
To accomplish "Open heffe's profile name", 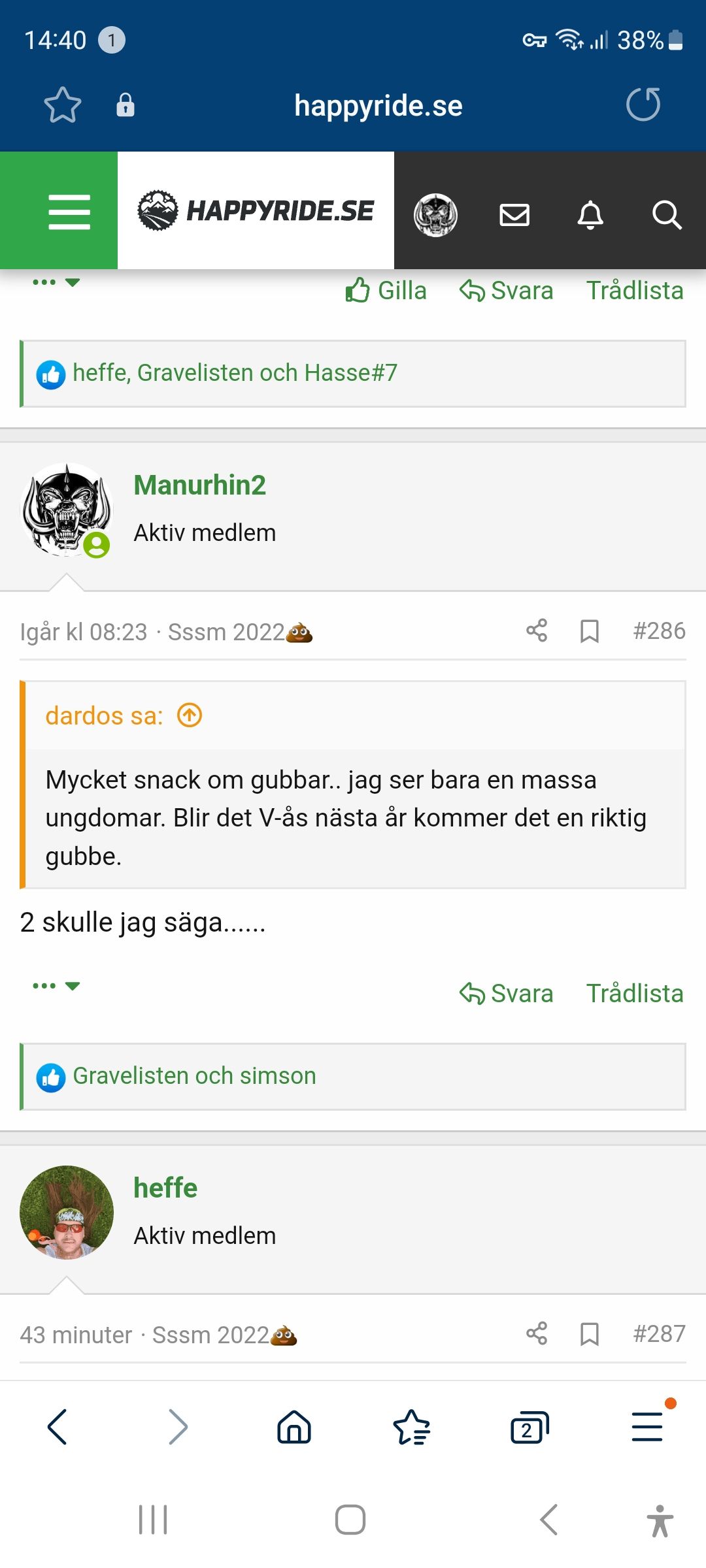I will pos(165,1188).
